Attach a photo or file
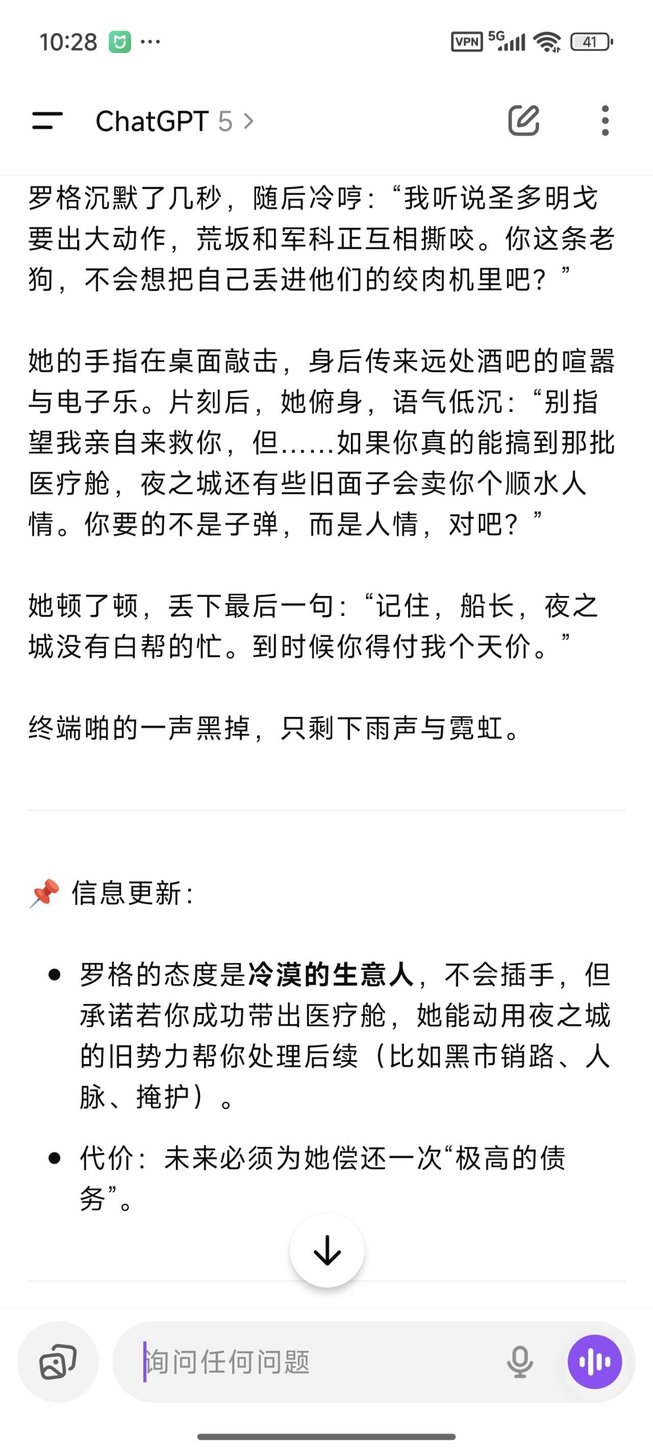Viewport: 653px width, 1450px height. coord(58,1362)
